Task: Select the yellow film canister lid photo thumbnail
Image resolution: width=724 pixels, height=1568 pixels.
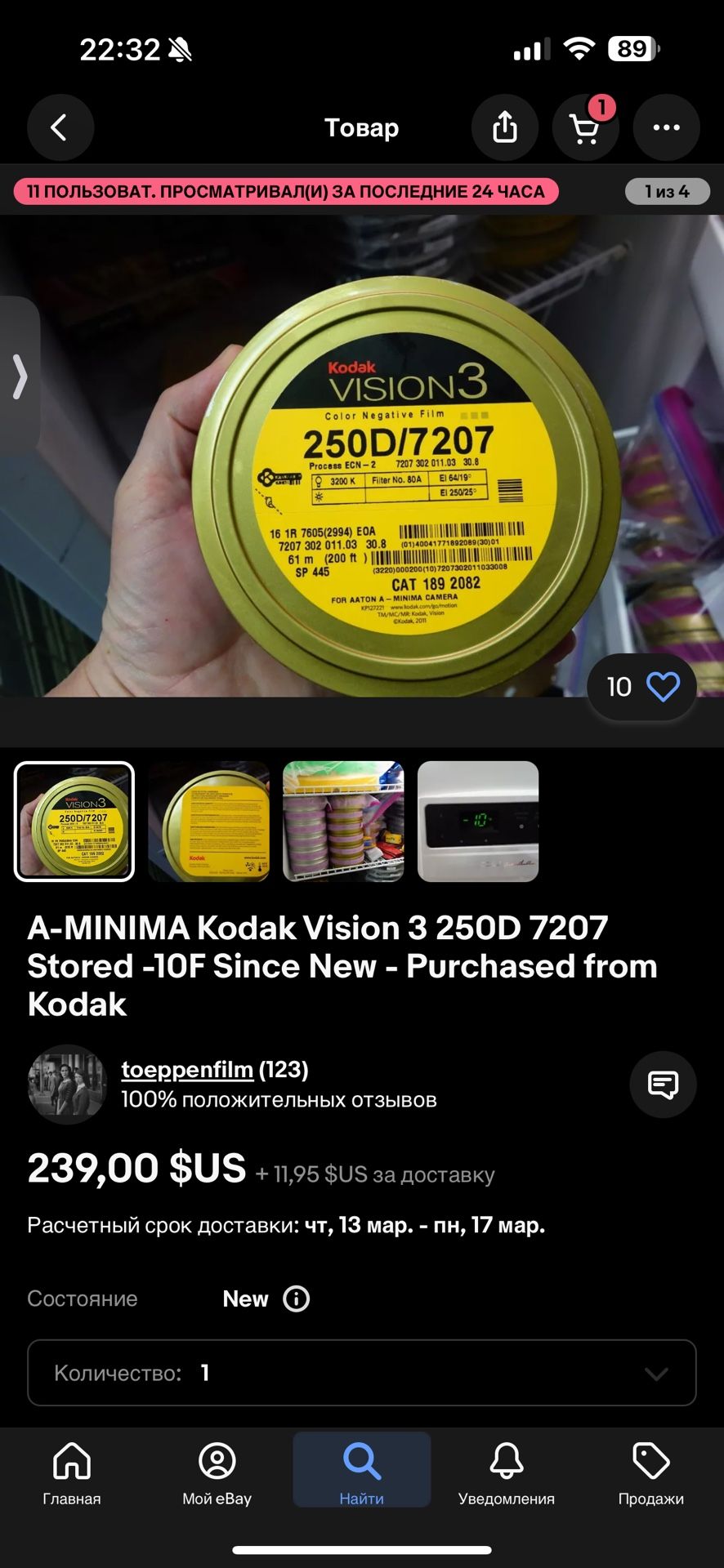Action: point(74,822)
